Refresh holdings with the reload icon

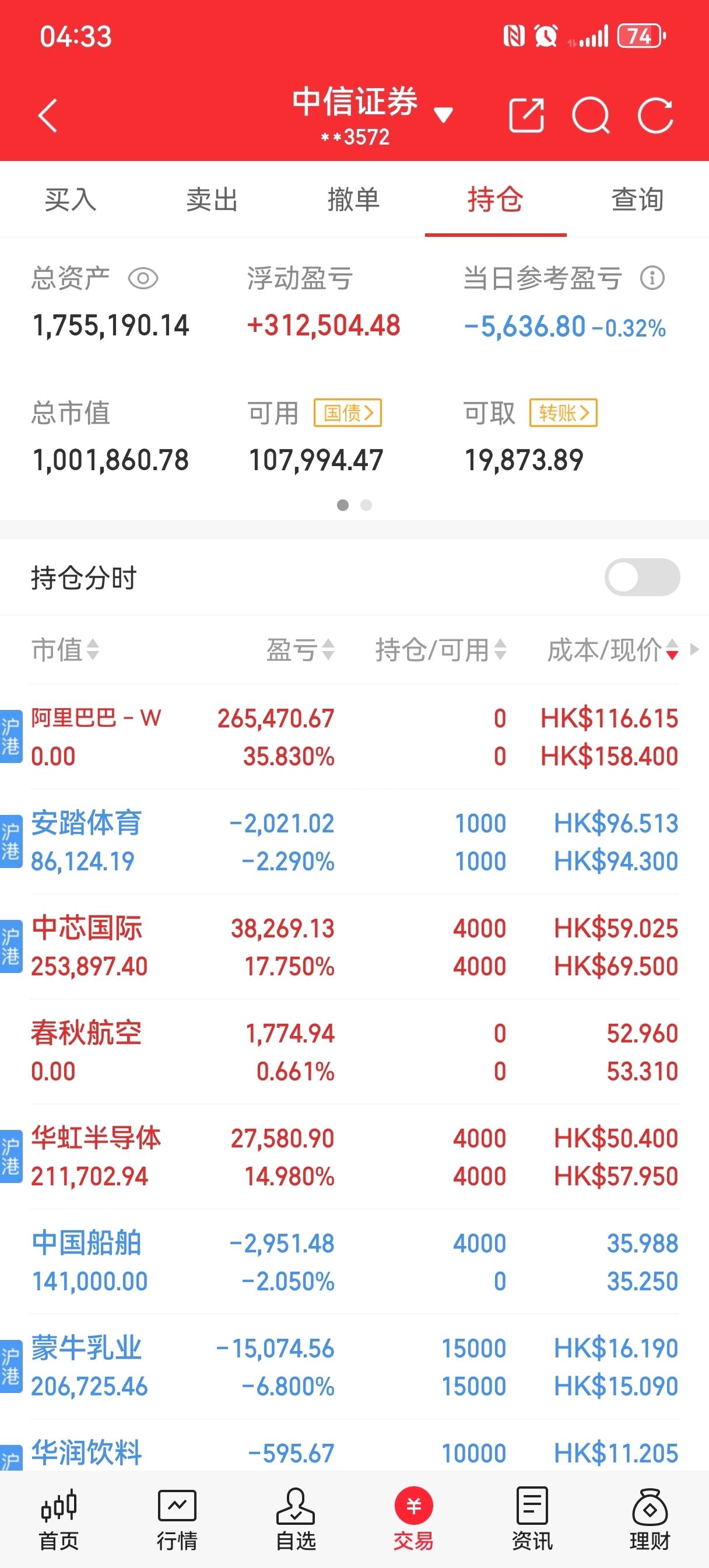click(x=655, y=115)
